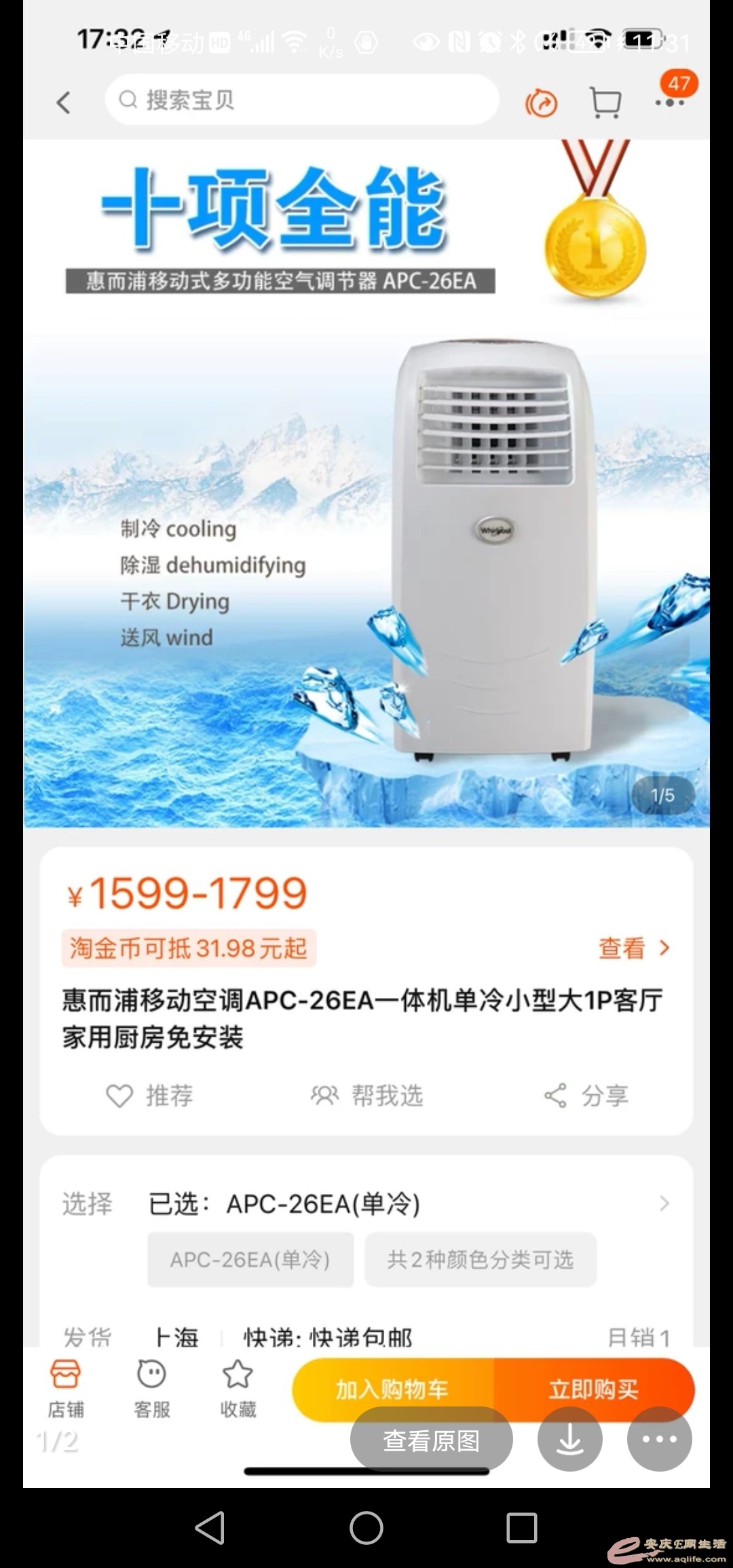Download the image with the arrow icon

pyautogui.click(x=569, y=1439)
